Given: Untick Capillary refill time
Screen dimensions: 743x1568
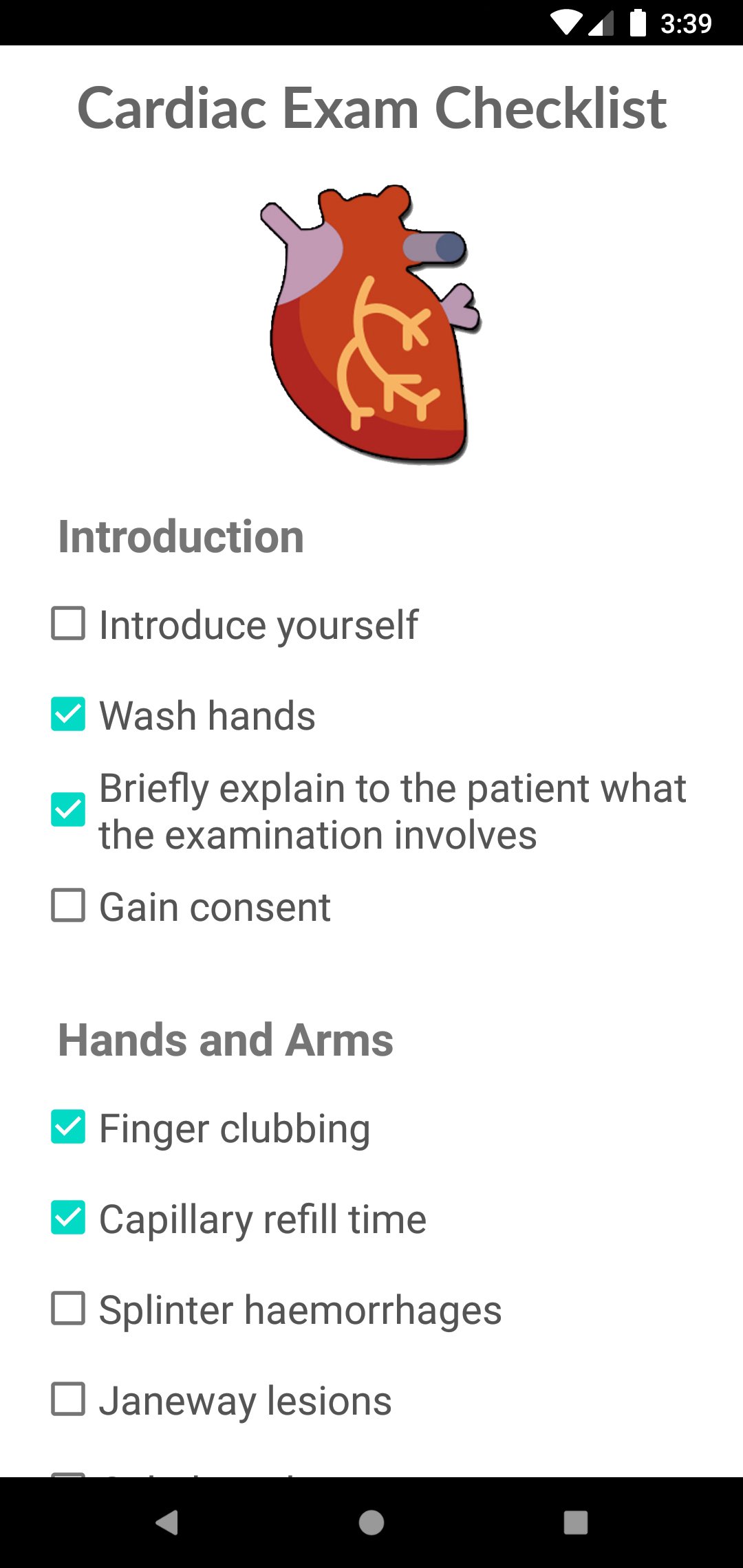Looking at the screenshot, I should (x=68, y=1218).
